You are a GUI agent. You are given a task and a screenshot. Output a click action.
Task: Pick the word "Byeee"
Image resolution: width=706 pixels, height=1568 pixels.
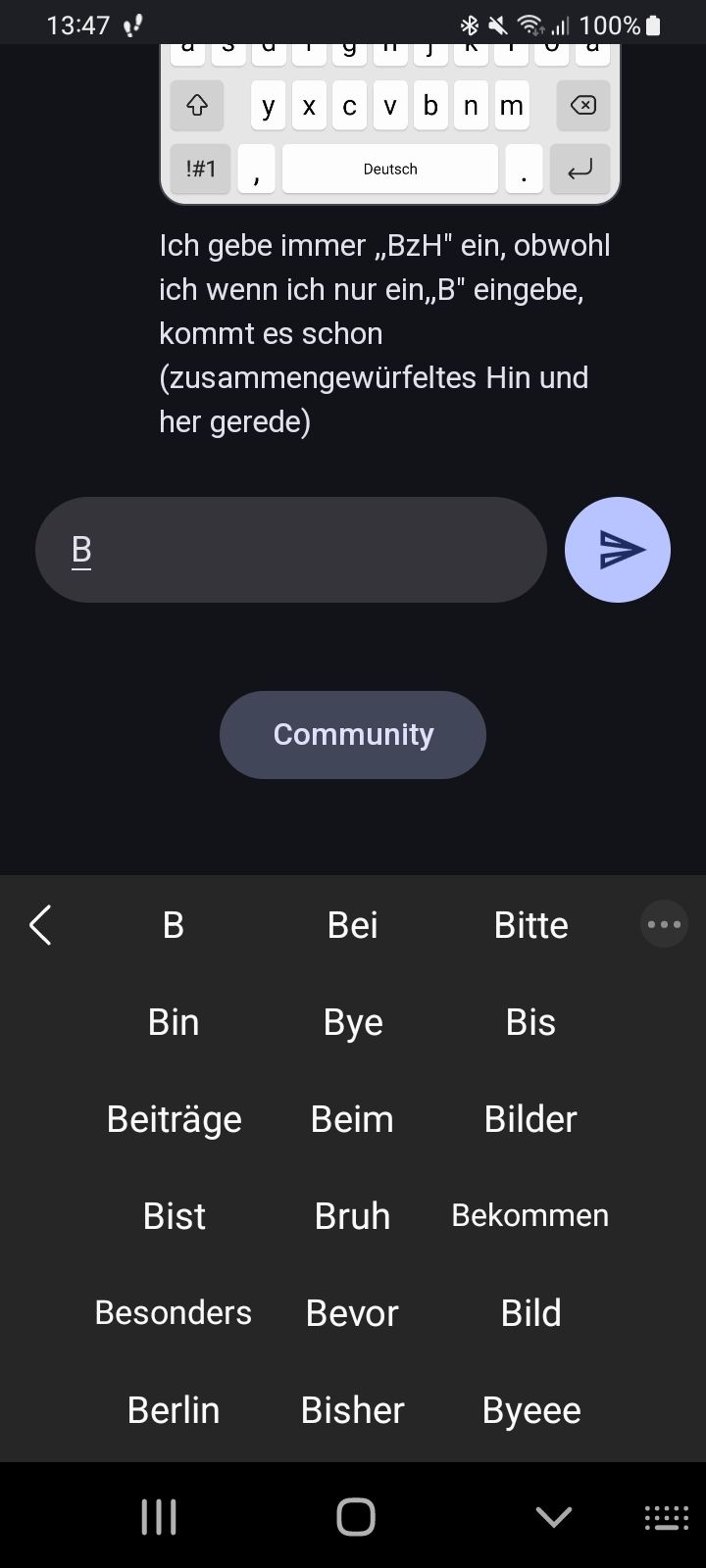(530, 1410)
